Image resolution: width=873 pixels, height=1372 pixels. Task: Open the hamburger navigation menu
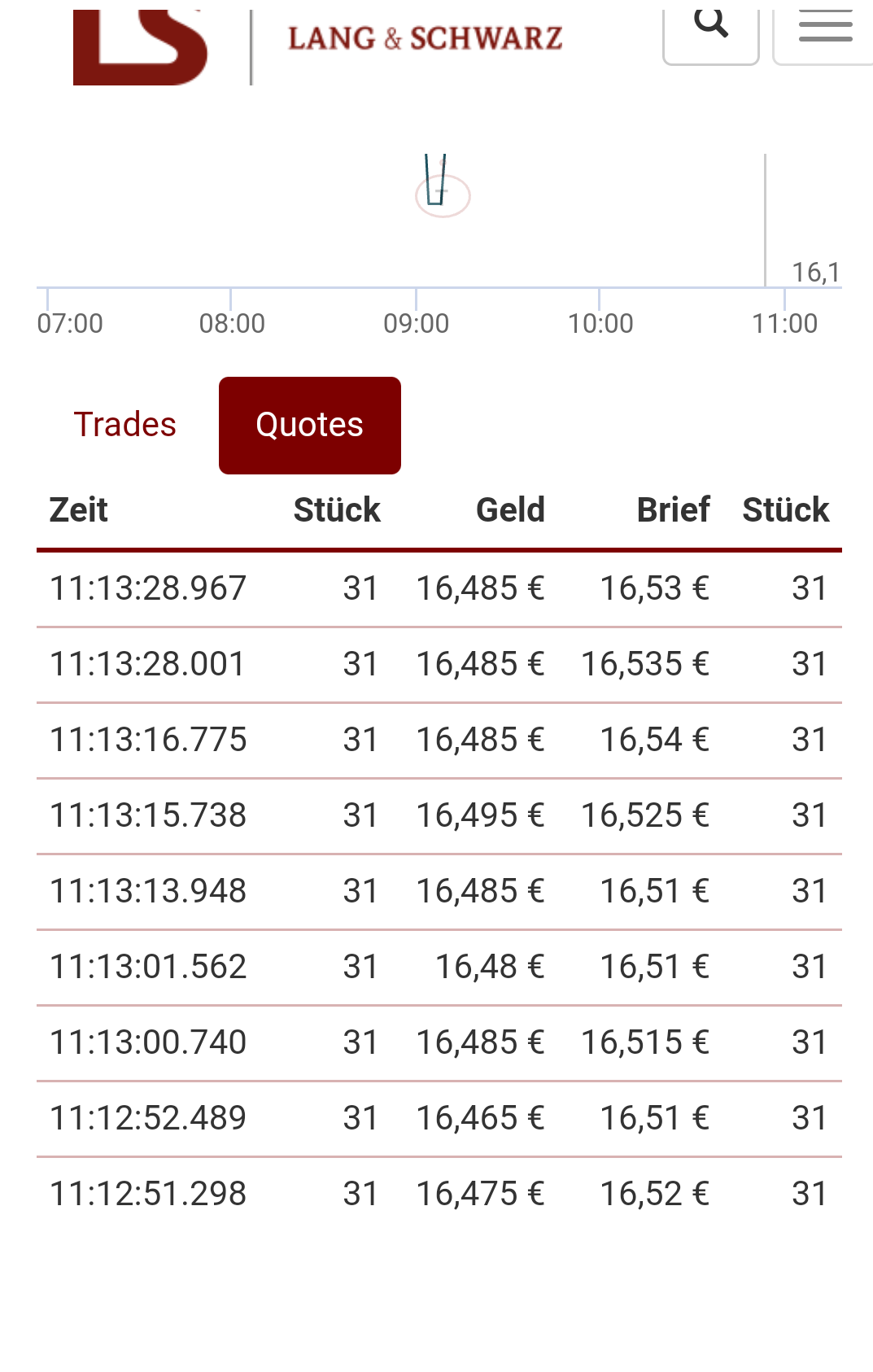coord(825,26)
